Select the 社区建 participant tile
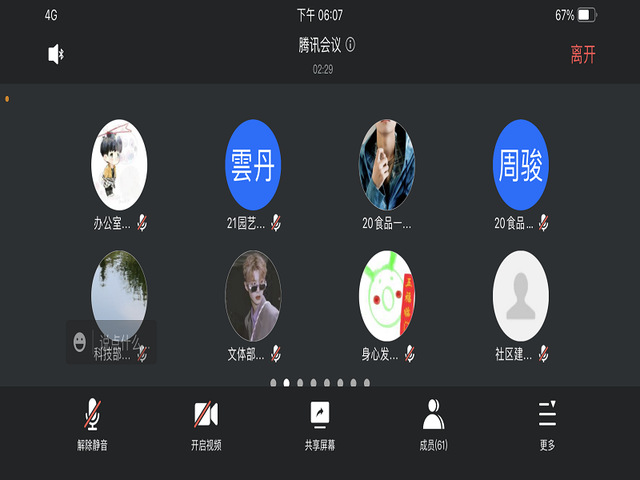640x480 pixels. (x=520, y=296)
